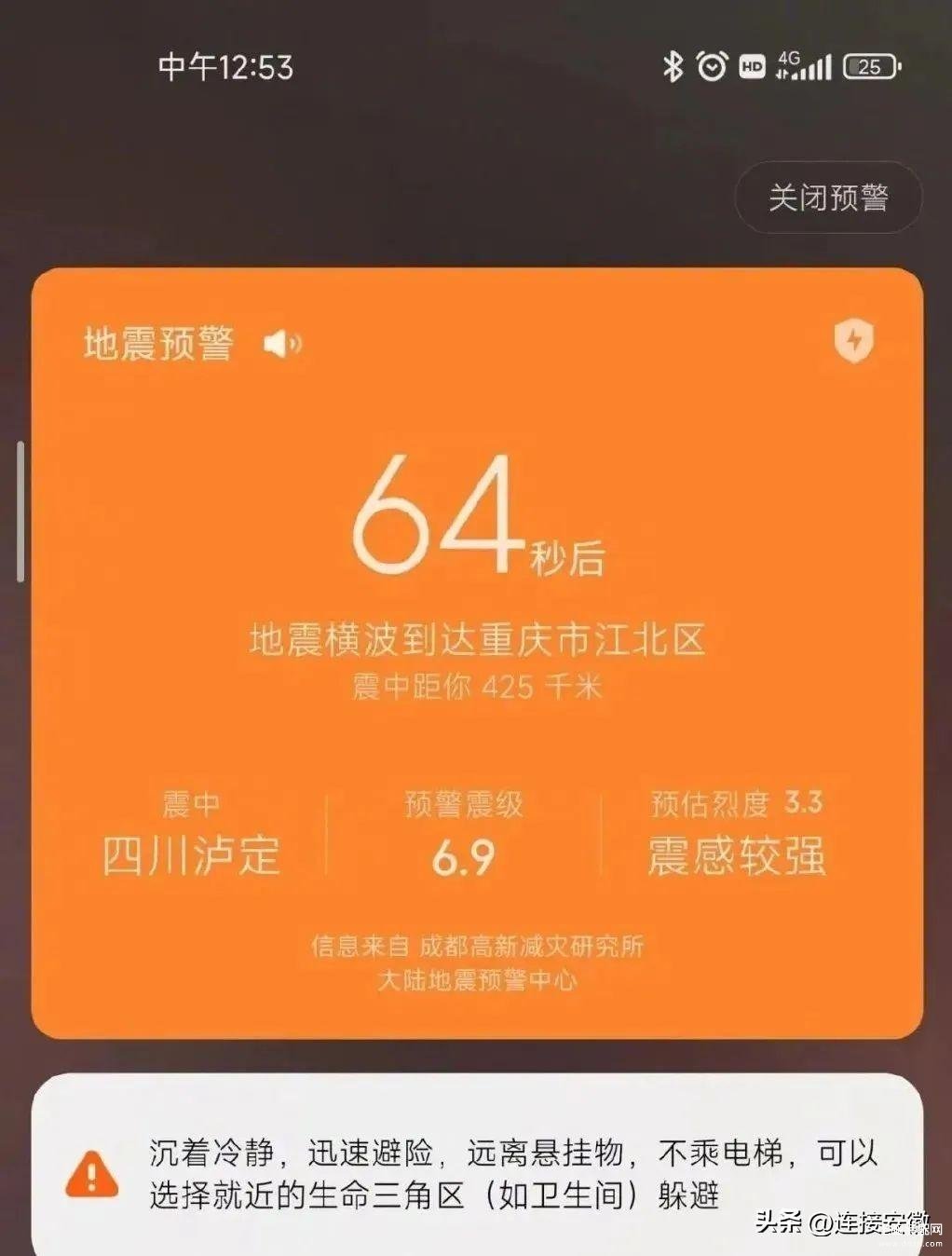952x1256 pixels.
Task: Tap the 关闭预警 button to close the alert
Action: [828, 198]
